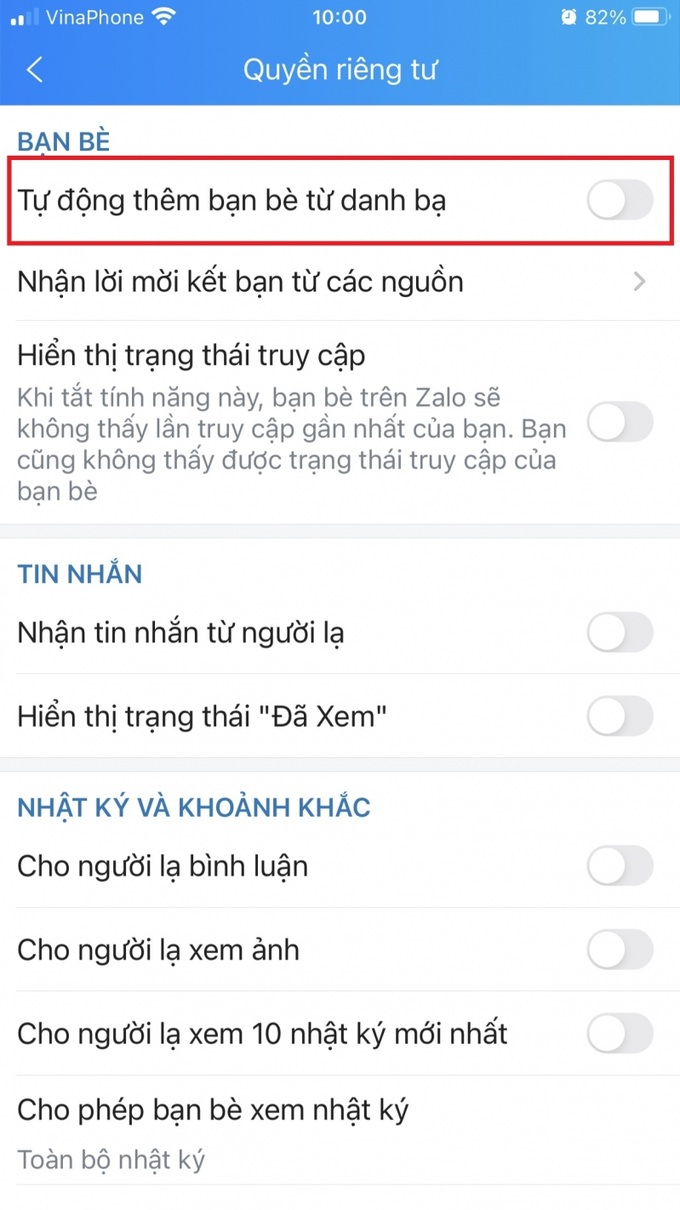Open Cho phép bạn bè xem nhật ký
The height and width of the screenshot is (1210, 680).
tap(340, 1132)
